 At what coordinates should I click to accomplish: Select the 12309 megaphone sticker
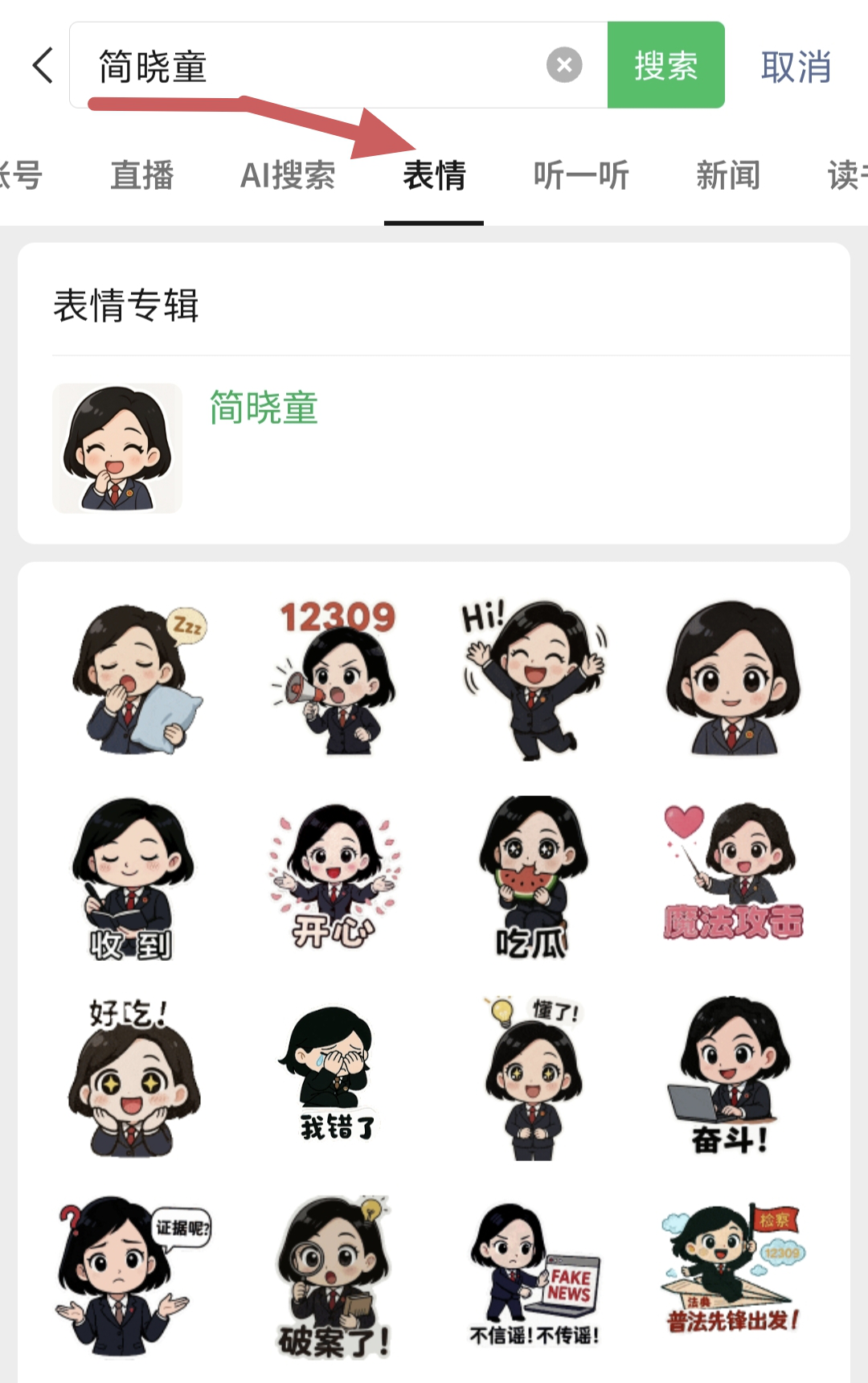(336, 679)
